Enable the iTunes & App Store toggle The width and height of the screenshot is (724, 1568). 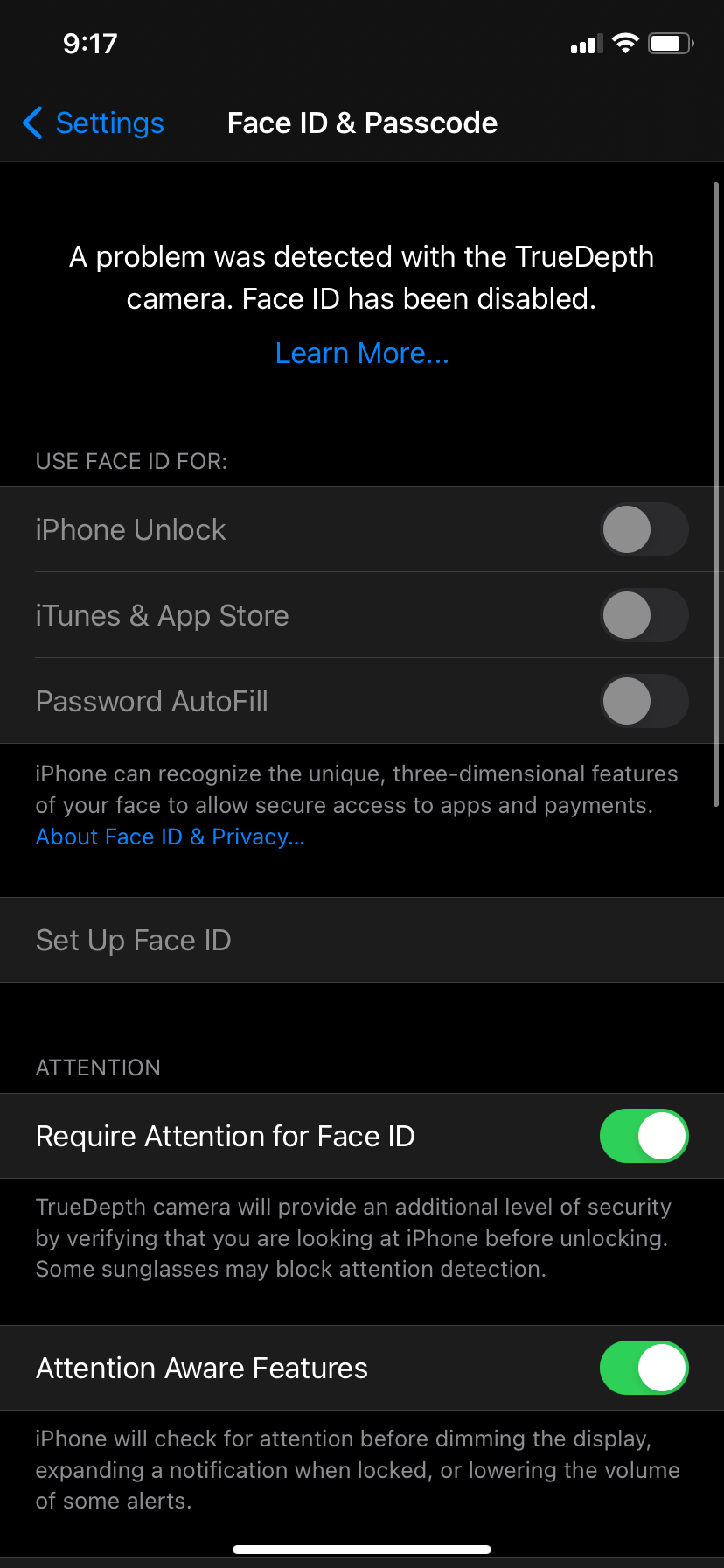pos(644,615)
